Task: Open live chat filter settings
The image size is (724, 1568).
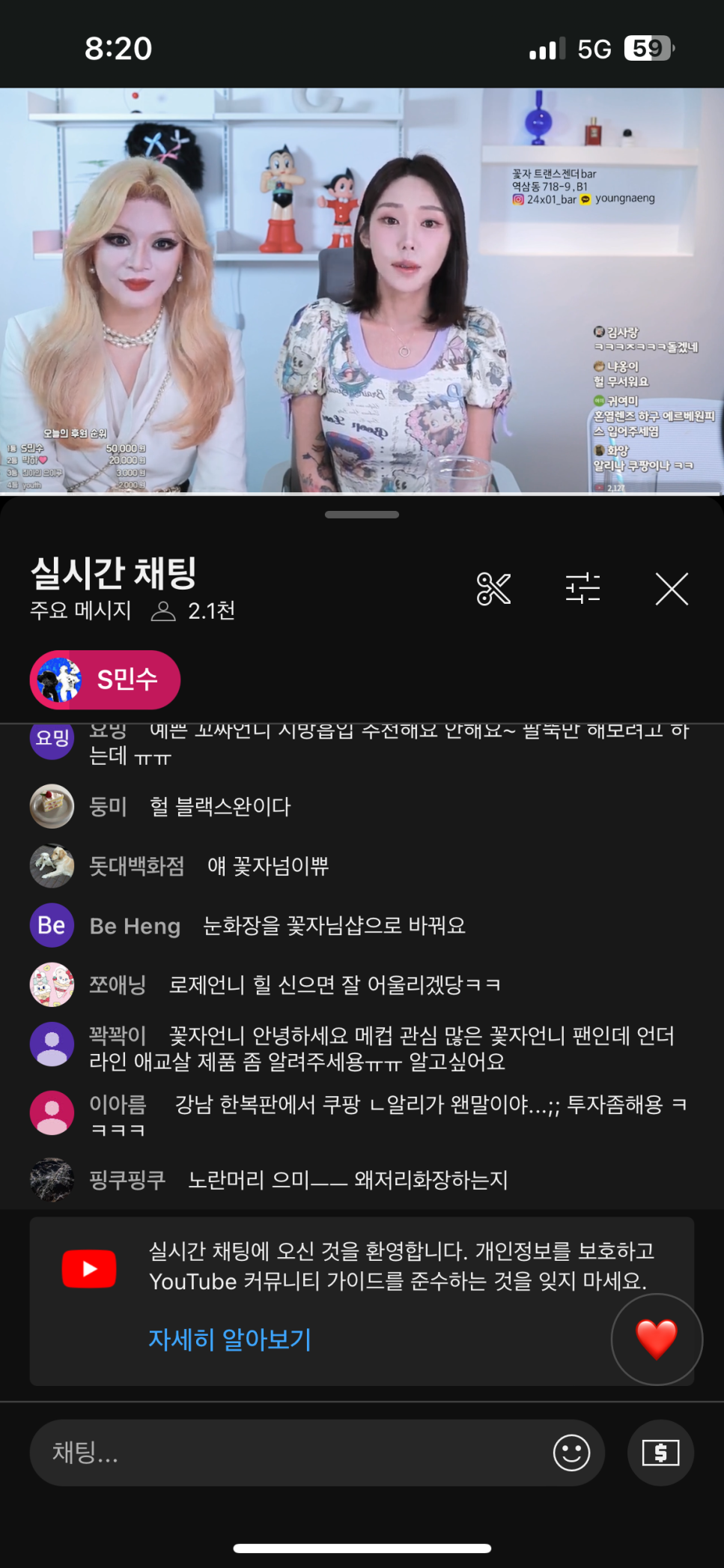Action: point(582,589)
